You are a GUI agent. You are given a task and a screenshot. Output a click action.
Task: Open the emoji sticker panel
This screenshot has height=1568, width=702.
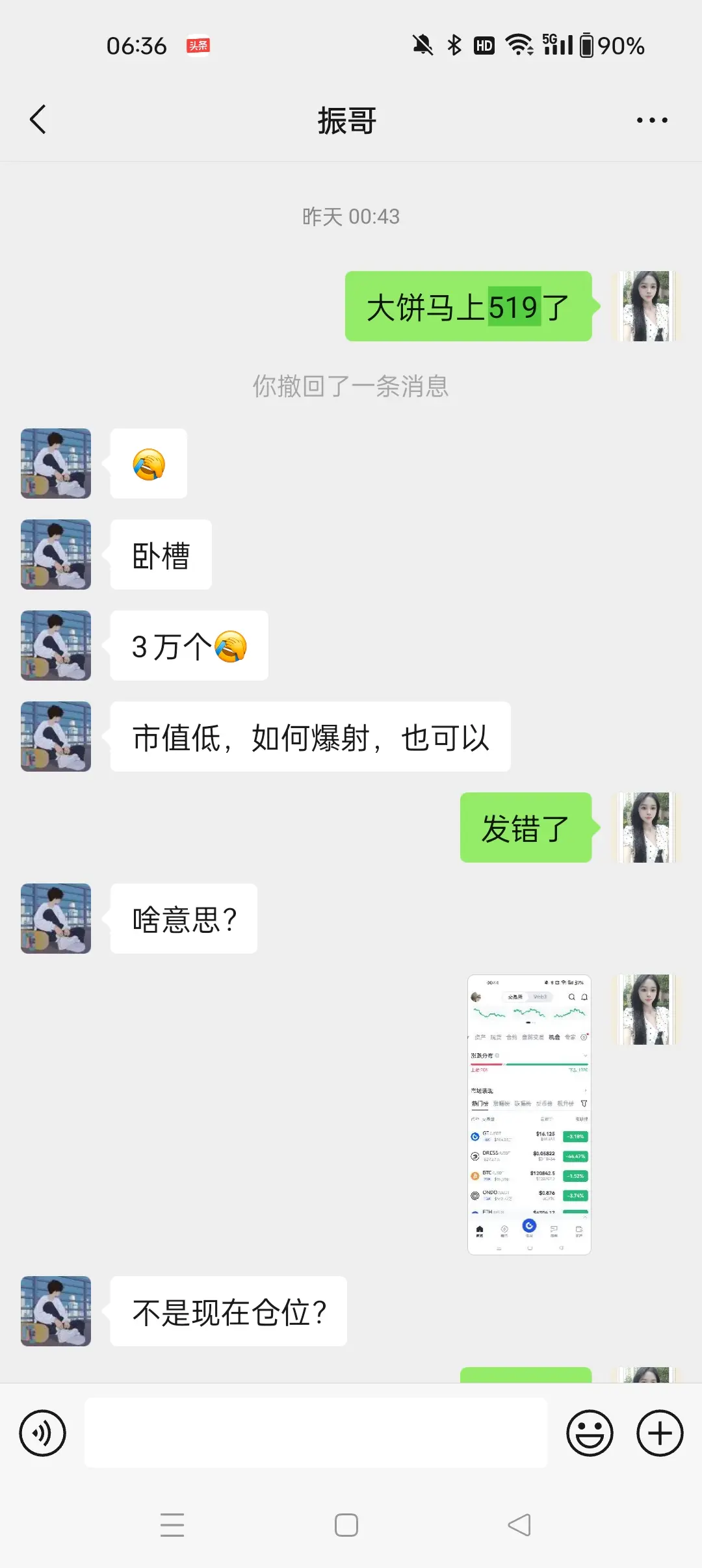point(590,1433)
